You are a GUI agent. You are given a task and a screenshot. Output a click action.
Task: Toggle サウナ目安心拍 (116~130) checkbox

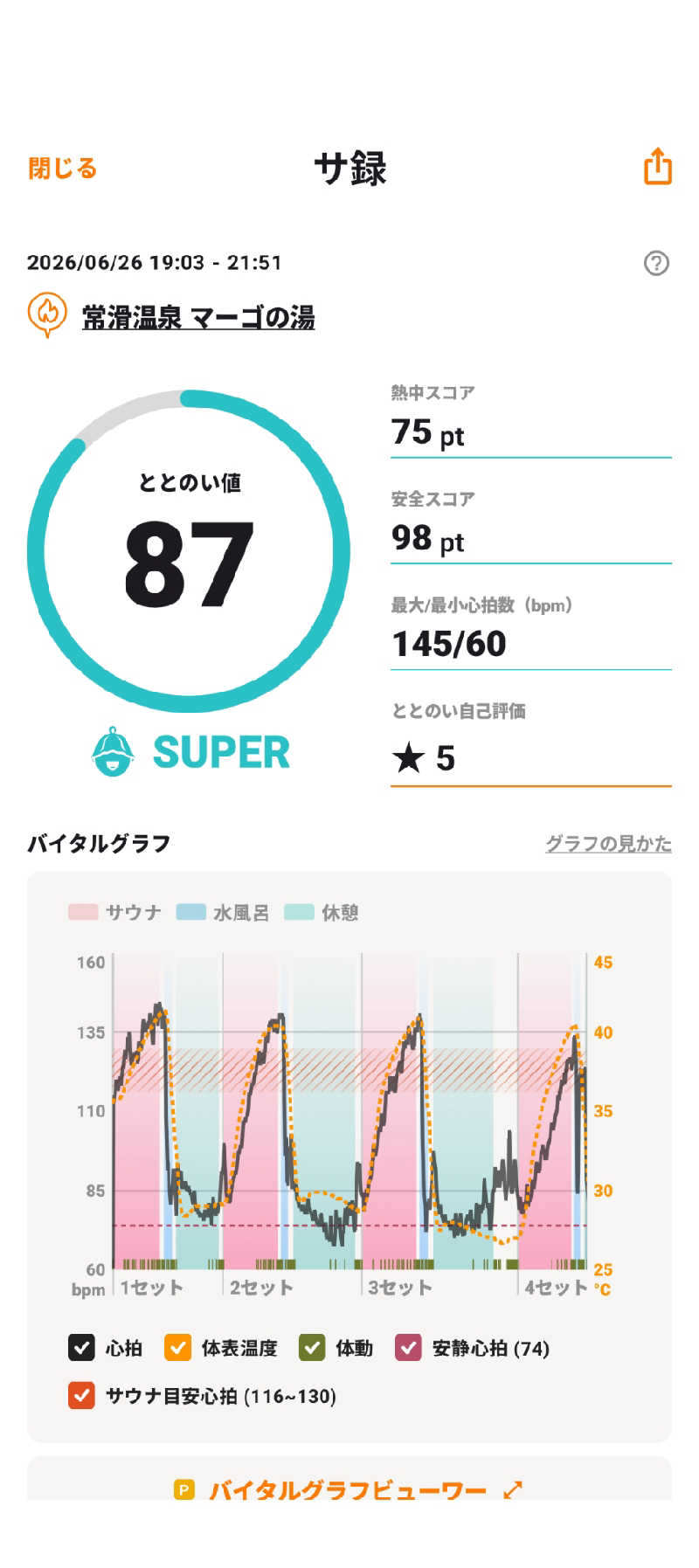point(81,1395)
